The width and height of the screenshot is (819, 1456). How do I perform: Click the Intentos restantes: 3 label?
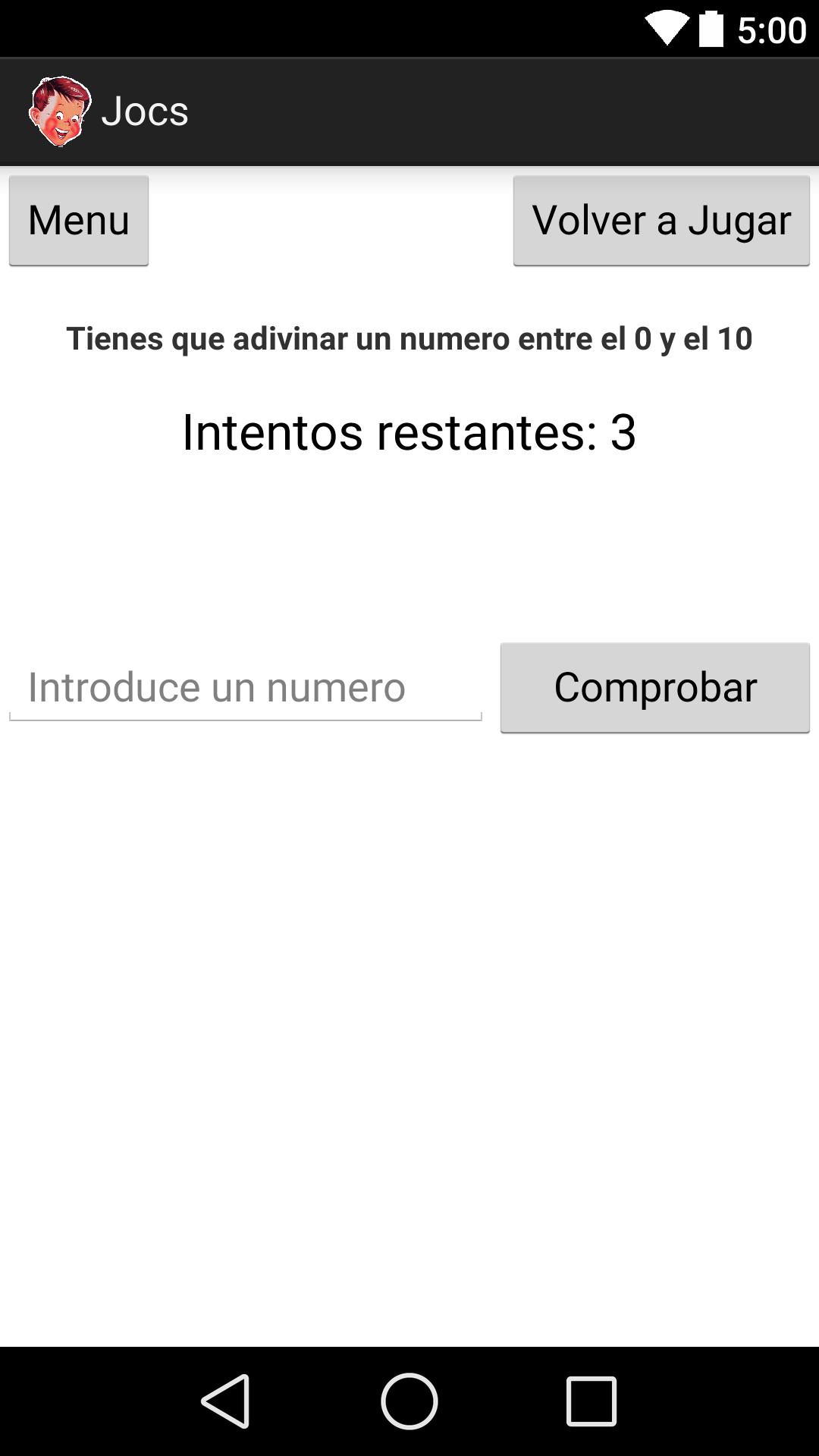408,433
